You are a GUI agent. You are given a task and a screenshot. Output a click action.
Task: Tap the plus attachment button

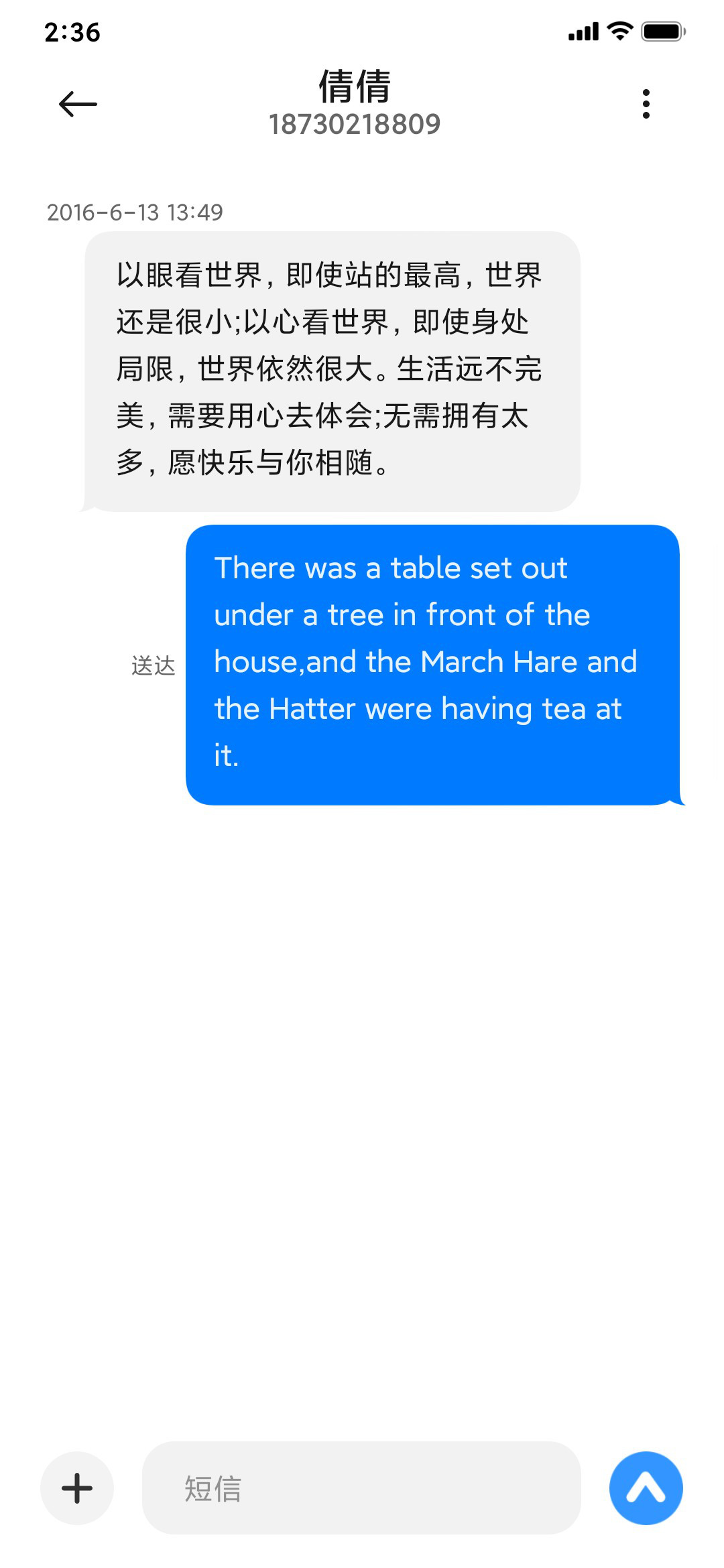(x=77, y=1488)
